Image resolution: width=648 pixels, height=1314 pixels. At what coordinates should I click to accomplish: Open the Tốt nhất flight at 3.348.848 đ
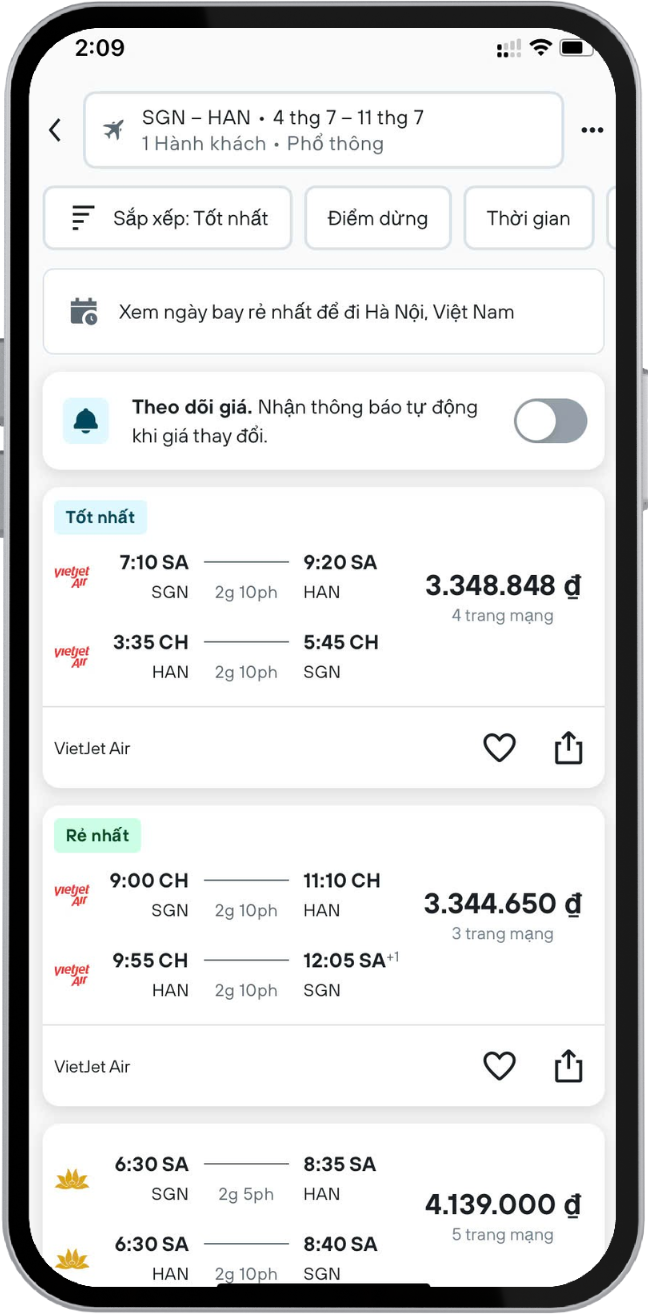pyautogui.click(x=322, y=600)
